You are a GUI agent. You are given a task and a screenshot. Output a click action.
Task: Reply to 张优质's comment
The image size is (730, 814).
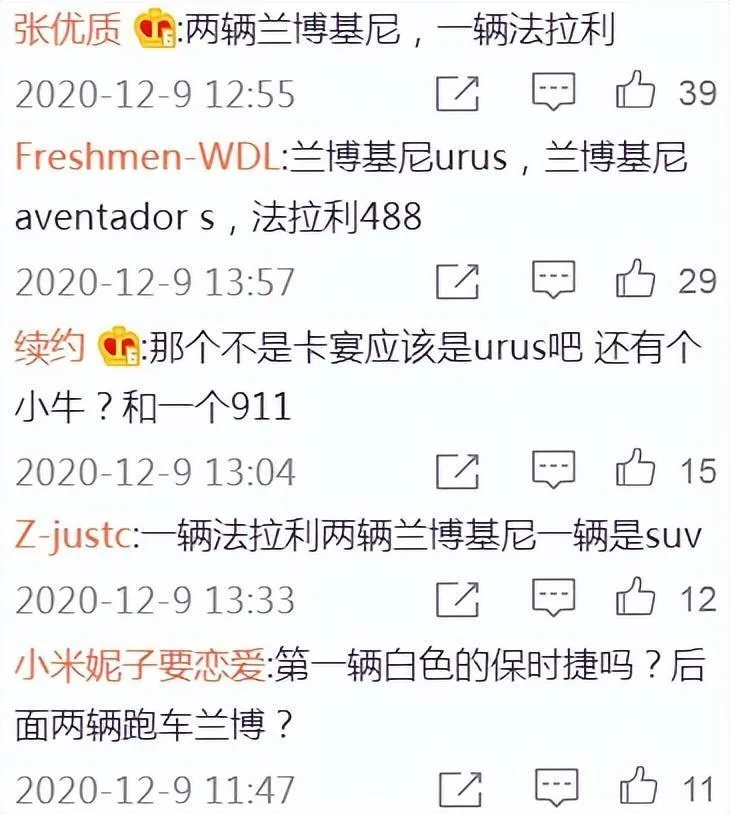coord(553,92)
